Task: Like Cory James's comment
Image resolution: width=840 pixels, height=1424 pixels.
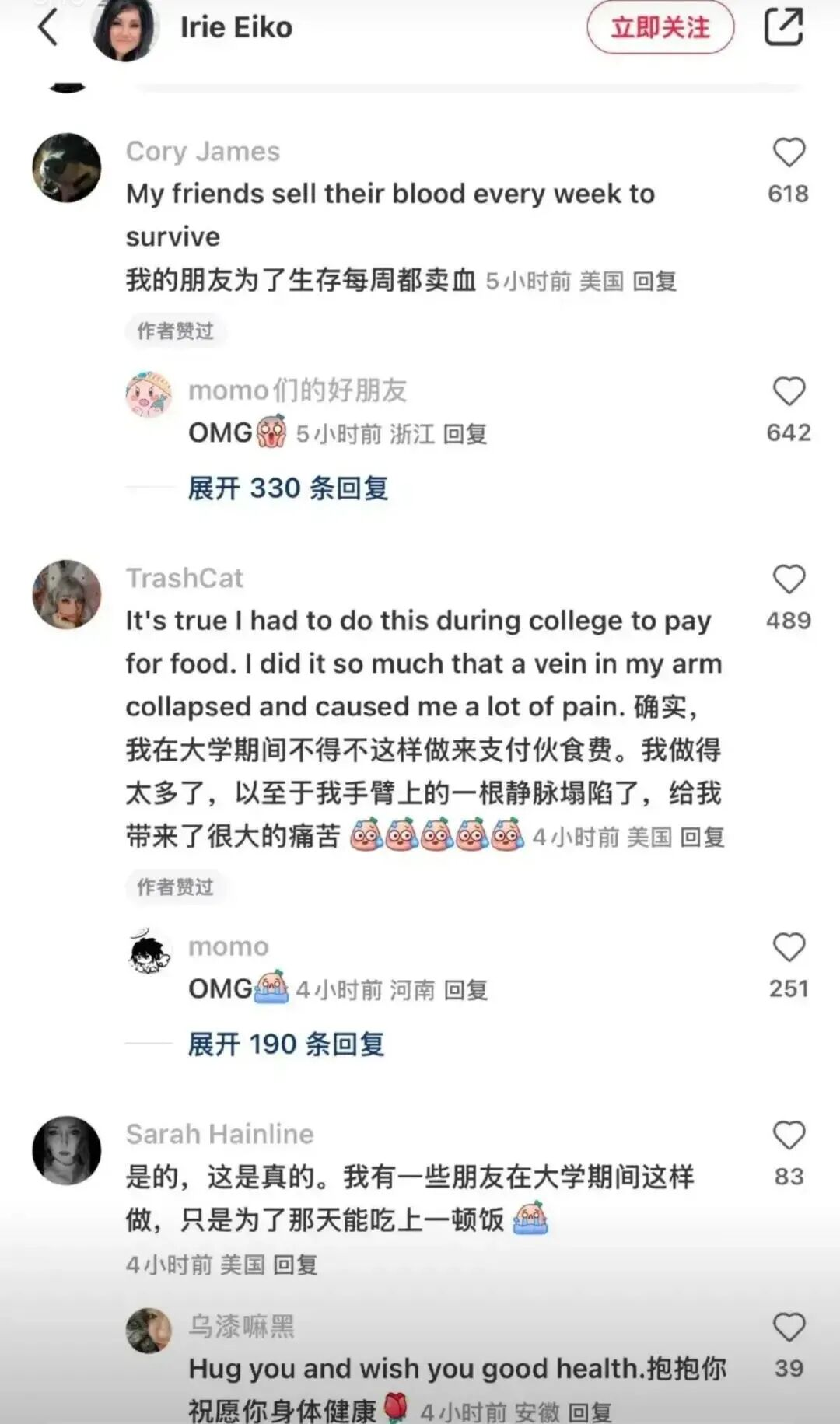Action: (x=788, y=153)
